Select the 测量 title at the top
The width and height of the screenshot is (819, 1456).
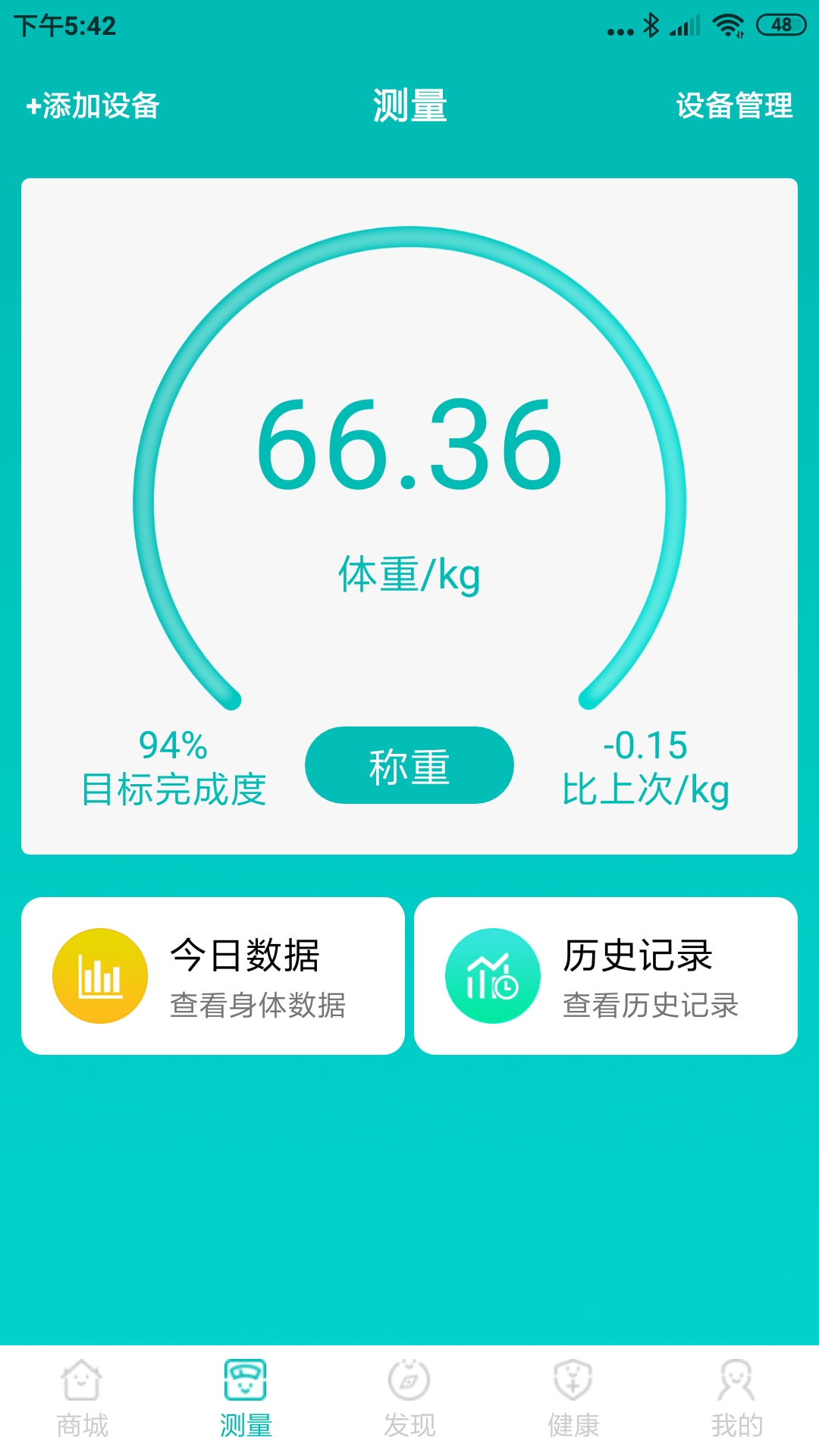(409, 106)
